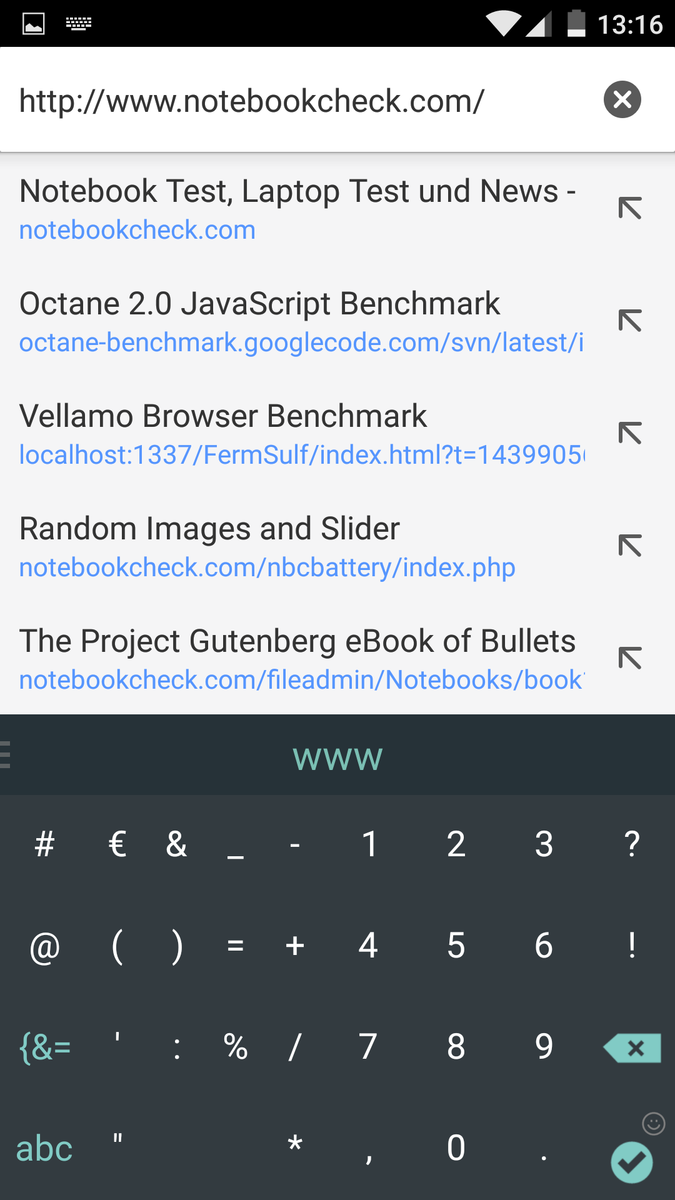Hit the backspace key
Screen dimensions: 675x1200
[x=631, y=1047]
